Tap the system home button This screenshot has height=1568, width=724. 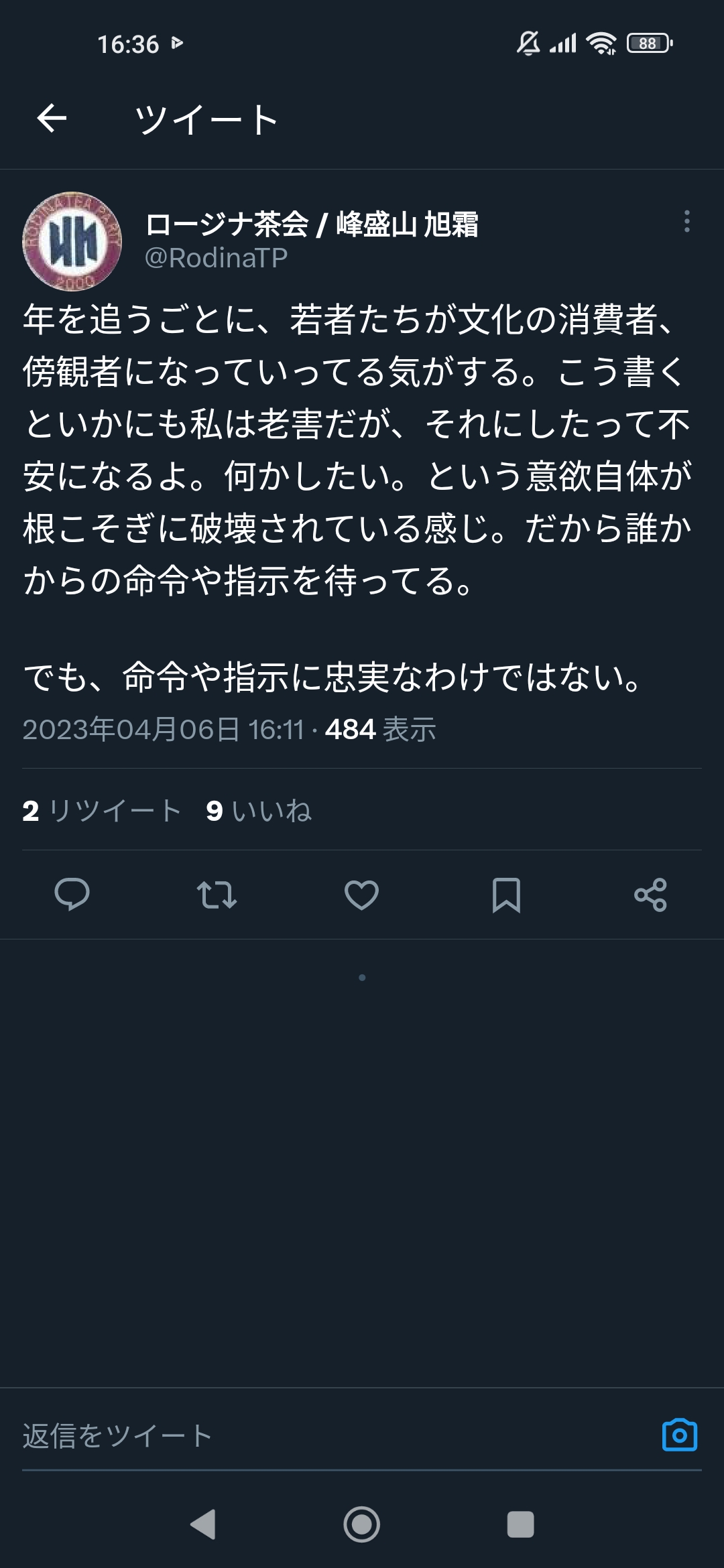tap(361, 1524)
